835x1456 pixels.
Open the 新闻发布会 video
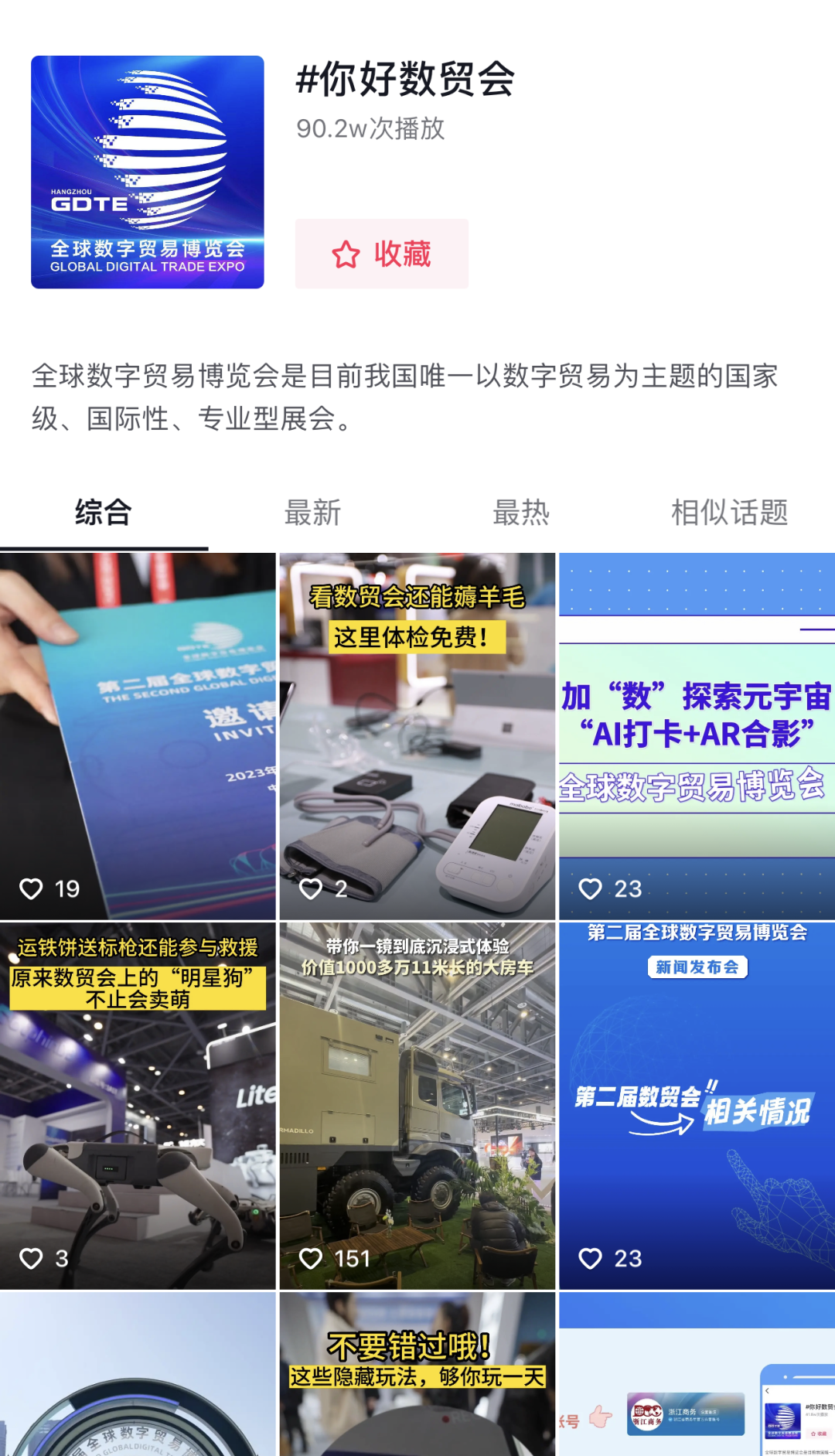(697, 1106)
